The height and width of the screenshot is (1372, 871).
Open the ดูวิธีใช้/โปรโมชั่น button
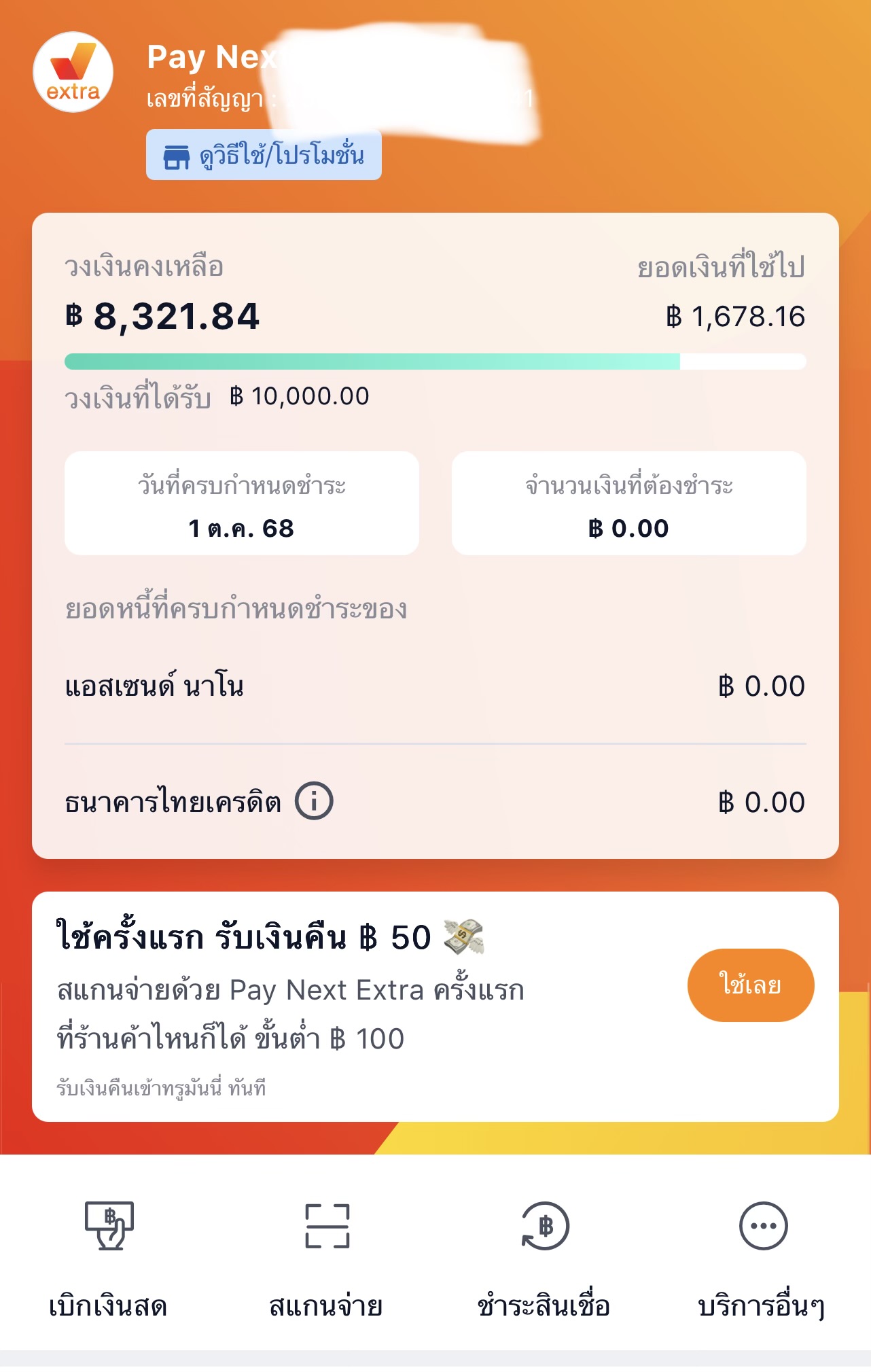pos(264,155)
